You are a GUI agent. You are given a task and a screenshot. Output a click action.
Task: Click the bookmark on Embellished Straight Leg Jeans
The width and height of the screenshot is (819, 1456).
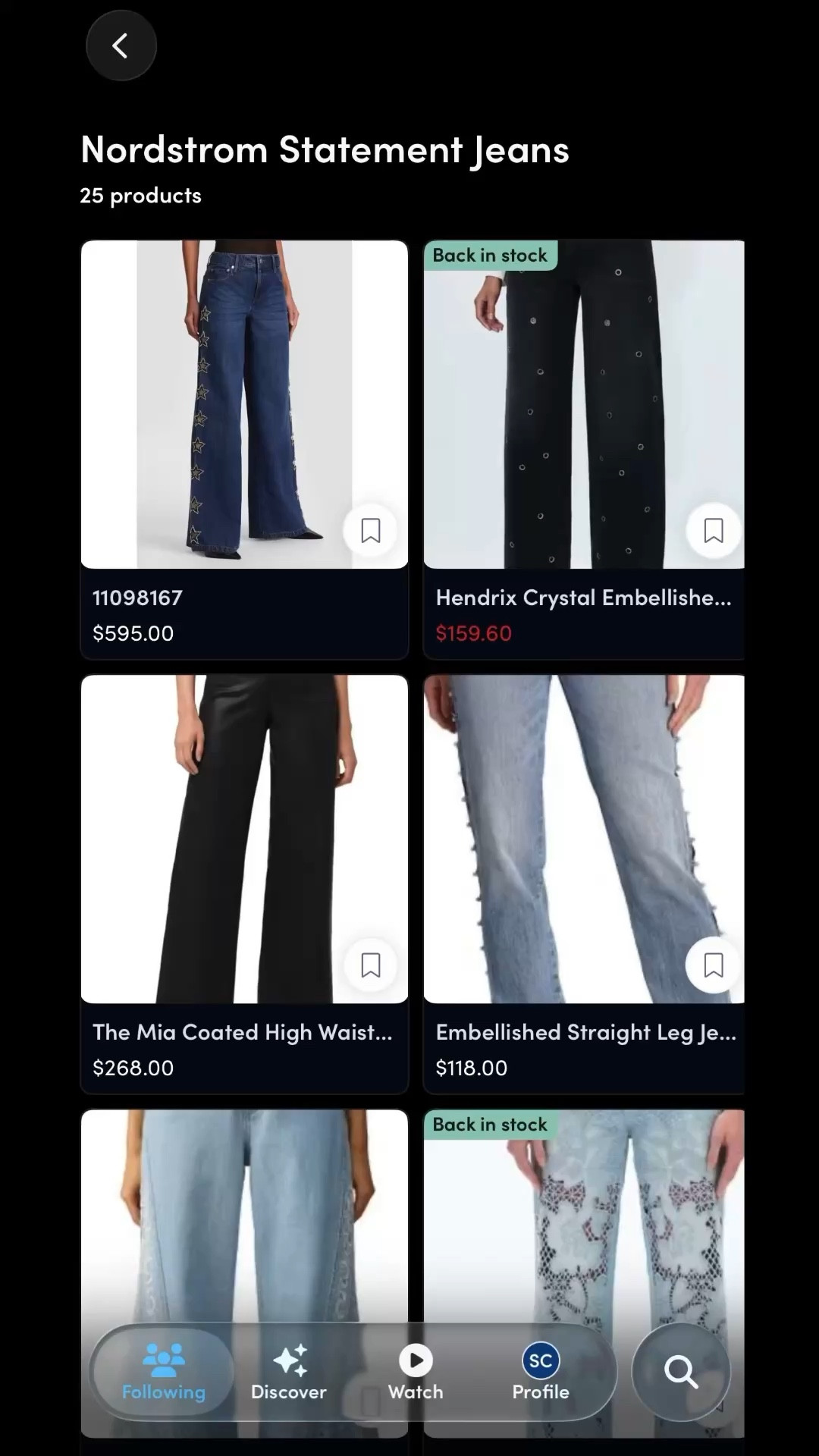tap(712, 965)
